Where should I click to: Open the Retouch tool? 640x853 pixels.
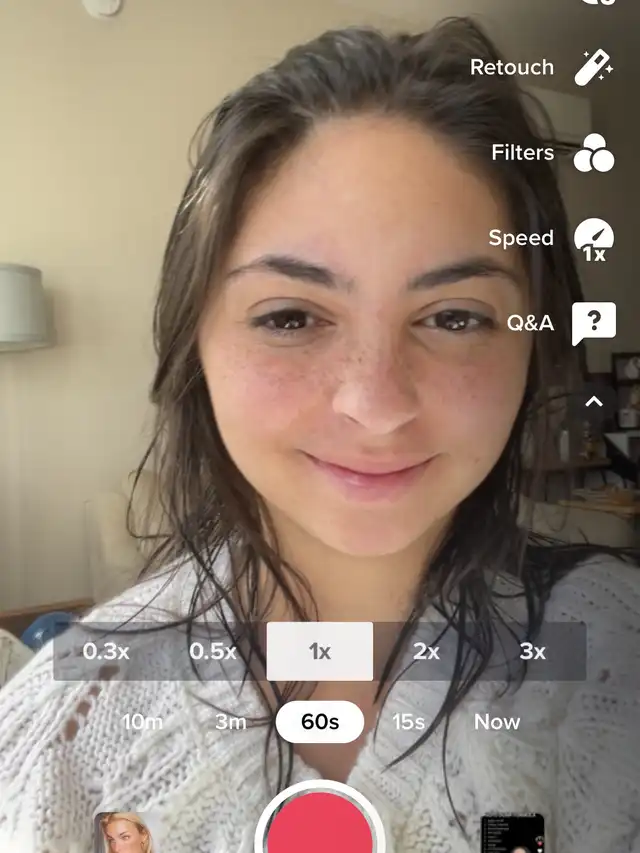pyautogui.click(x=594, y=67)
